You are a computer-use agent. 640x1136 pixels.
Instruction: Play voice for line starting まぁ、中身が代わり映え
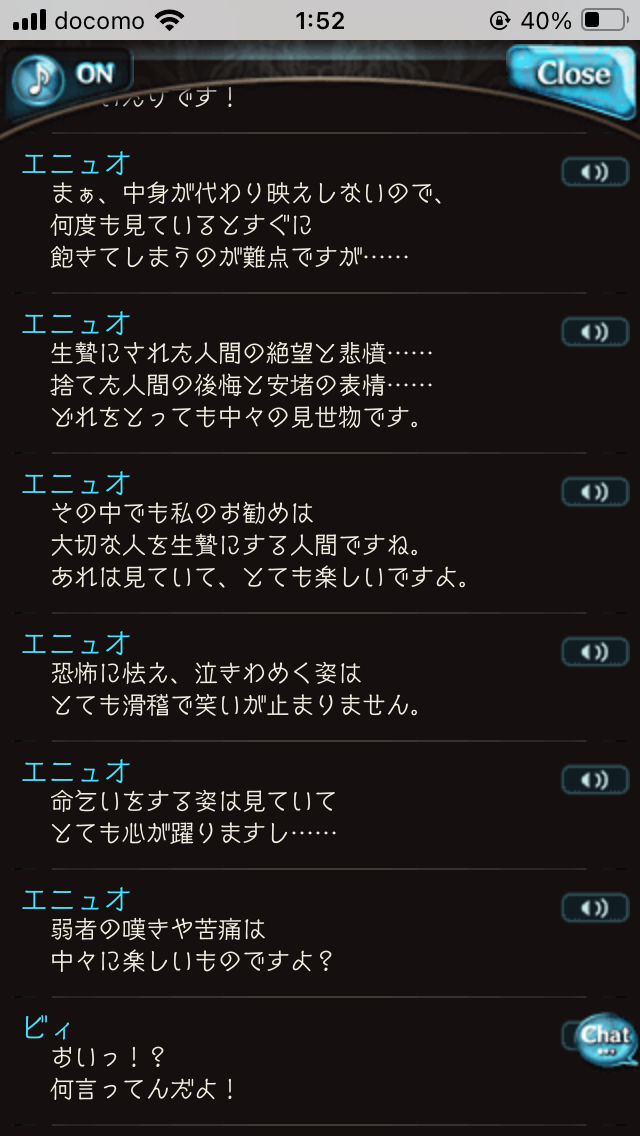(594, 172)
